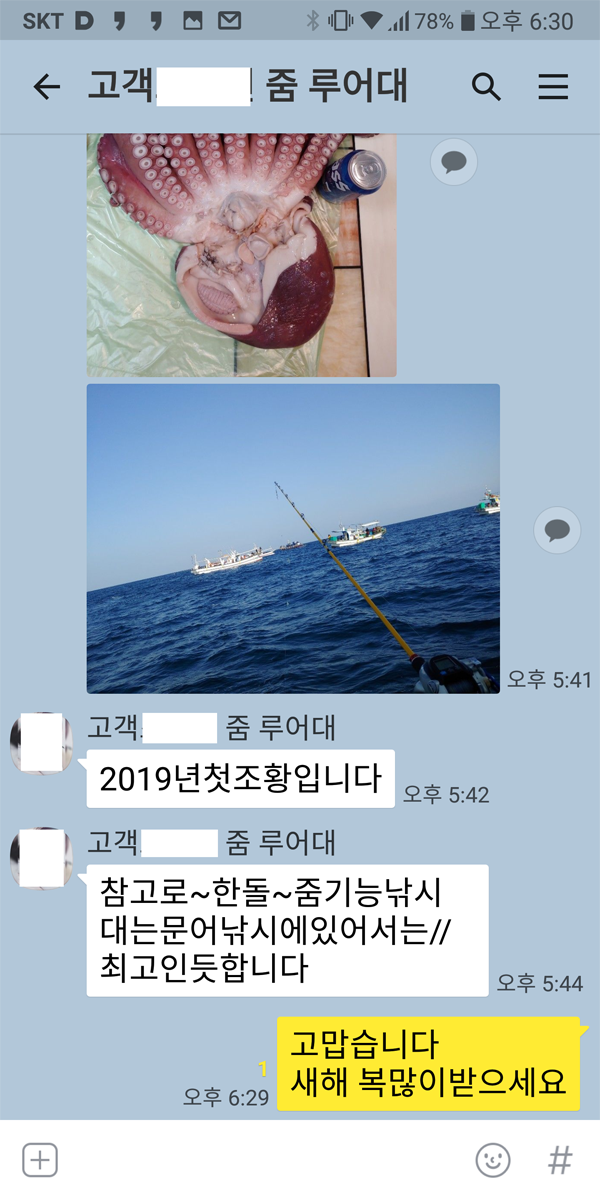Image resolution: width=600 pixels, height=1200 pixels.
Task: Open the octopus photo
Action: click(241, 254)
